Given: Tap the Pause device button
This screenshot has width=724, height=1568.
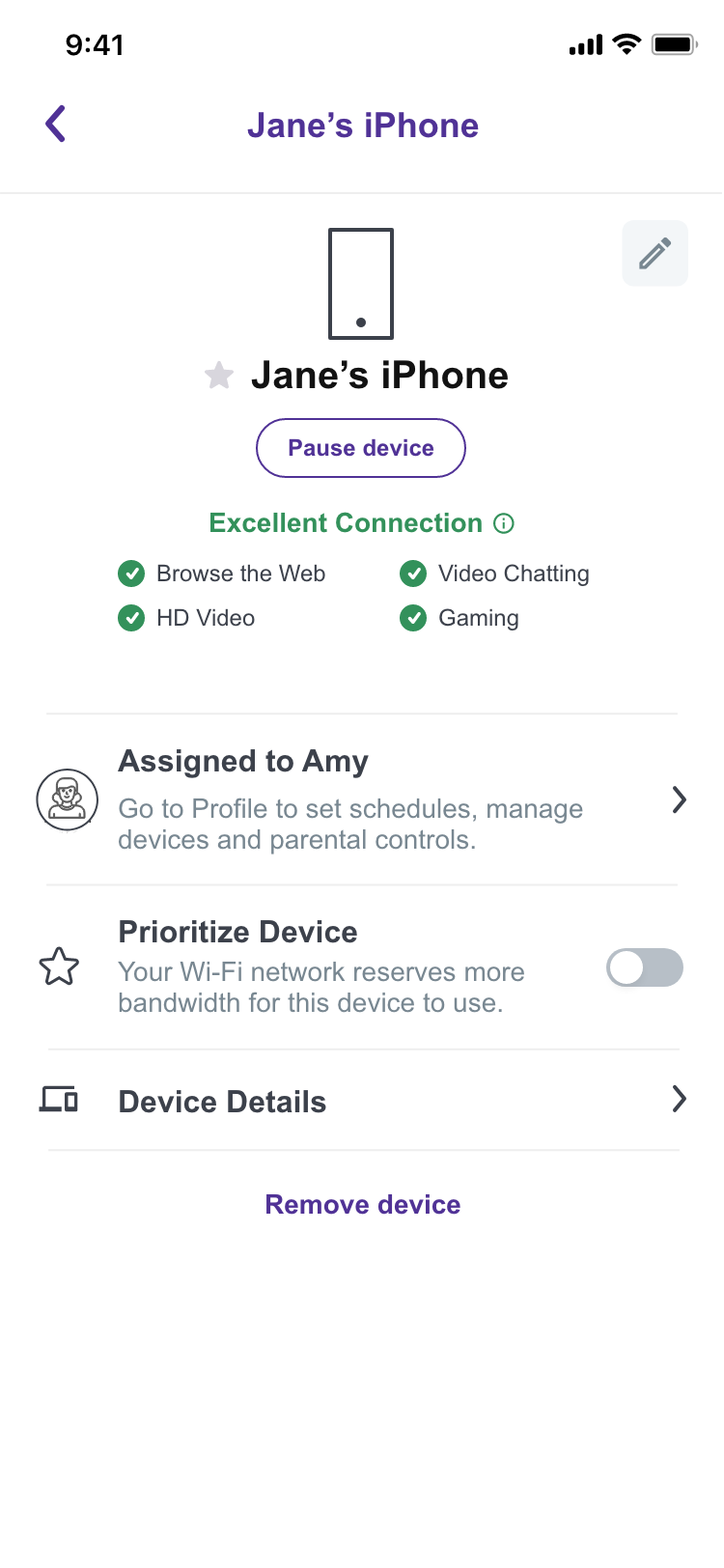Looking at the screenshot, I should tap(361, 448).
